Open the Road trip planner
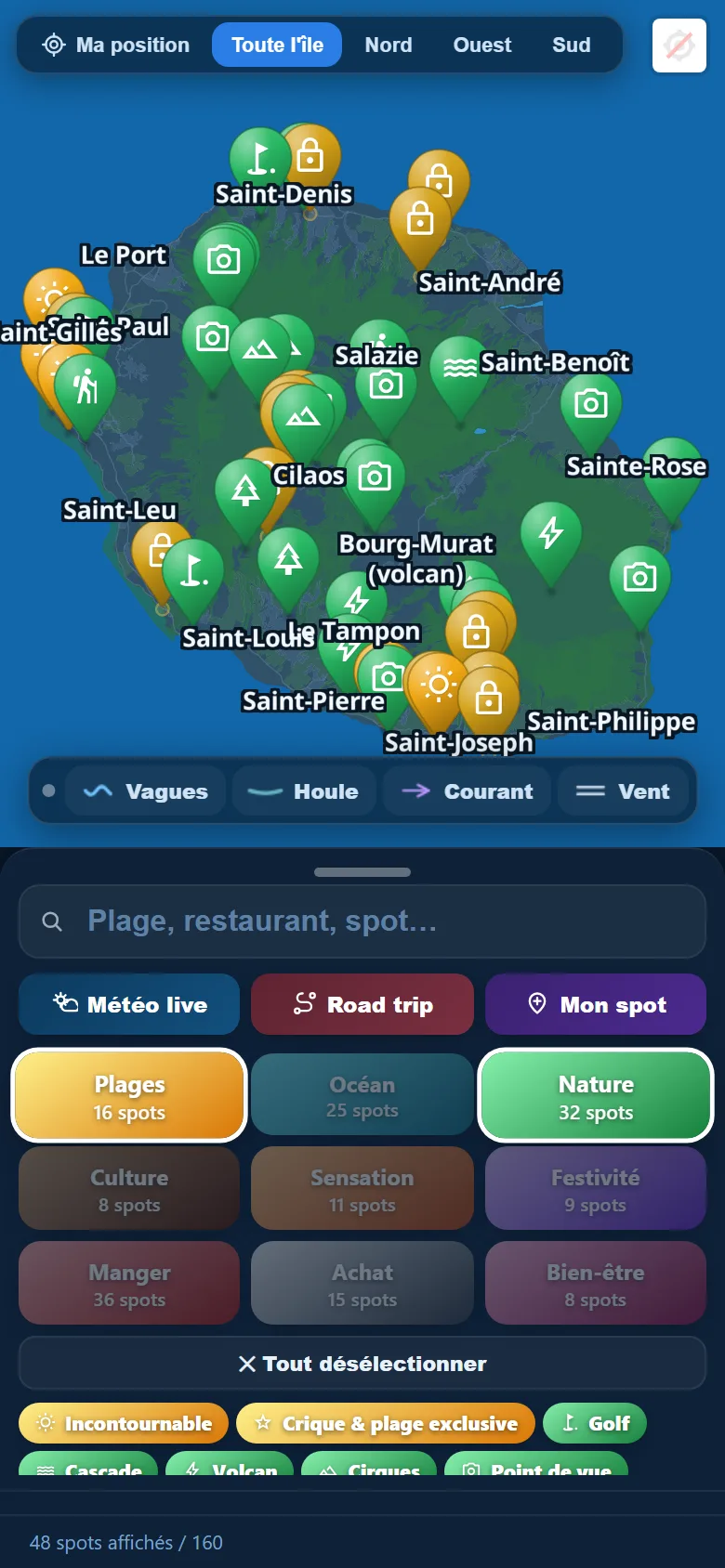 point(362,1004)
